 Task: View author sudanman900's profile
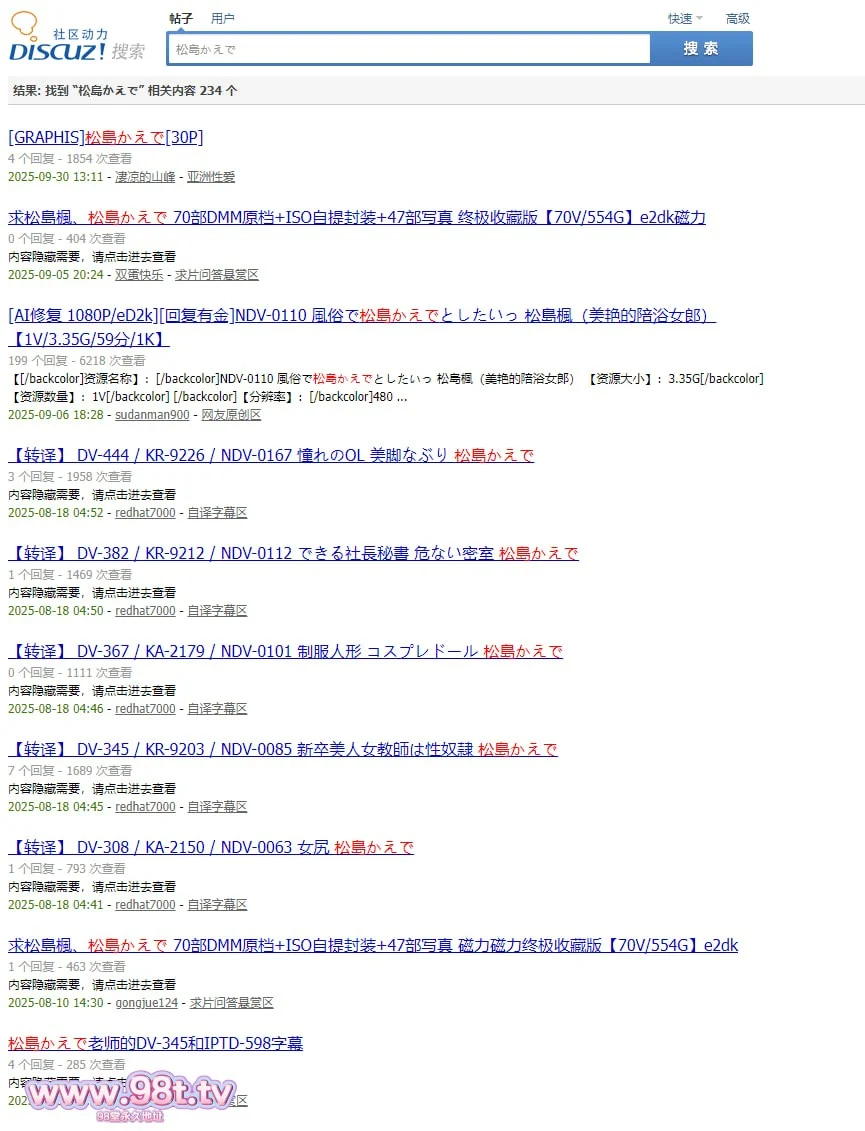coord(152,414)
